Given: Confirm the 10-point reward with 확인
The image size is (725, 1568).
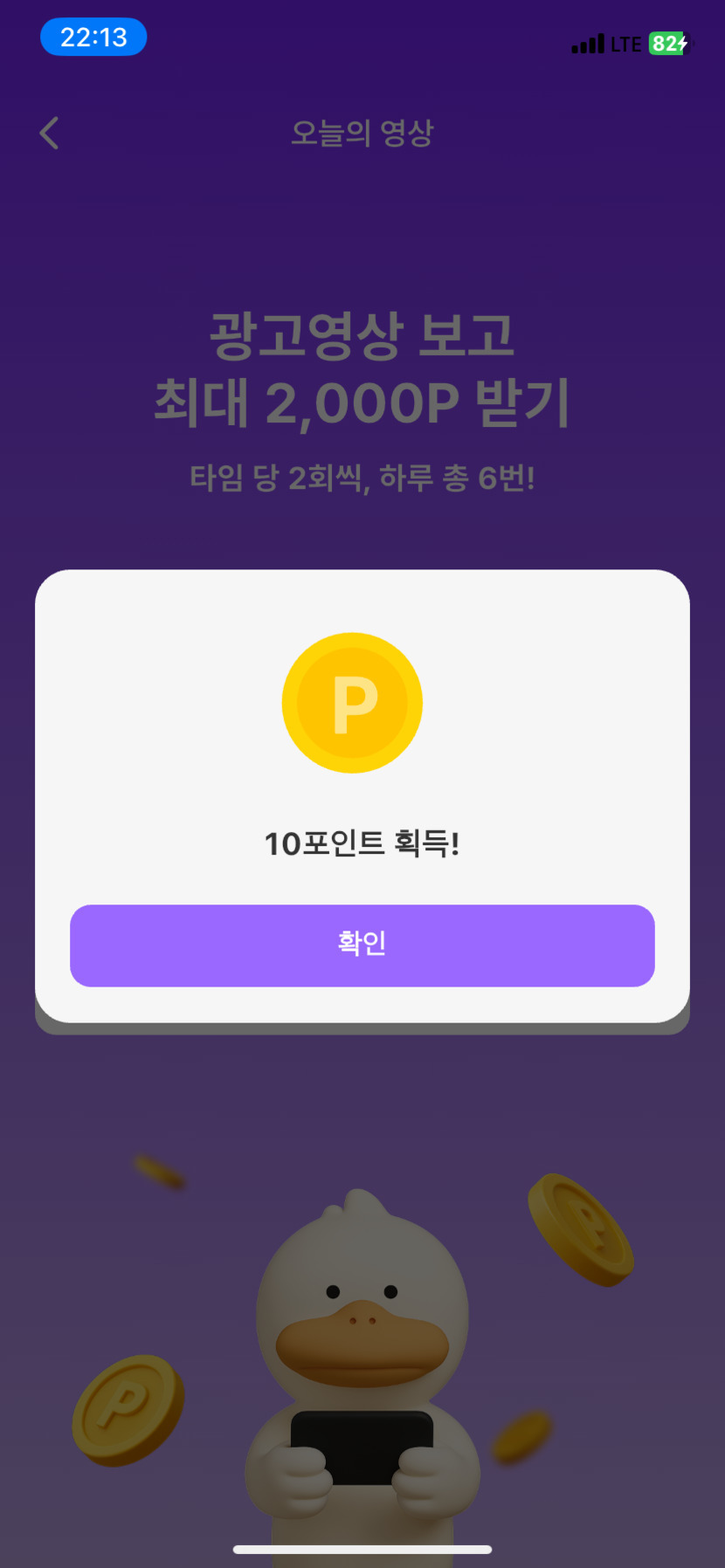Looking at the screenshot, I should [x=362, y=945].
